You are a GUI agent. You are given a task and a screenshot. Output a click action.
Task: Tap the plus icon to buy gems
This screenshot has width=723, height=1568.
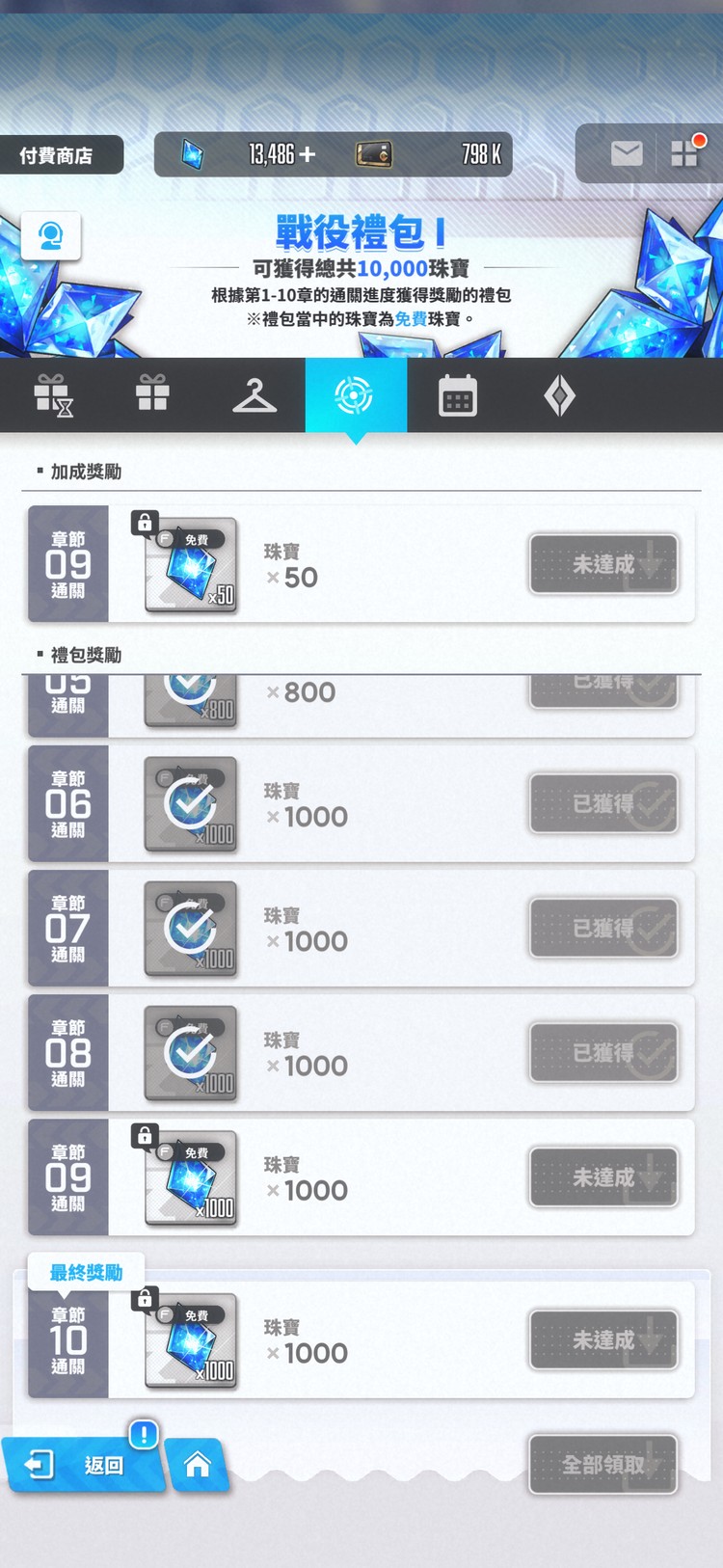(x=308, y=154)
